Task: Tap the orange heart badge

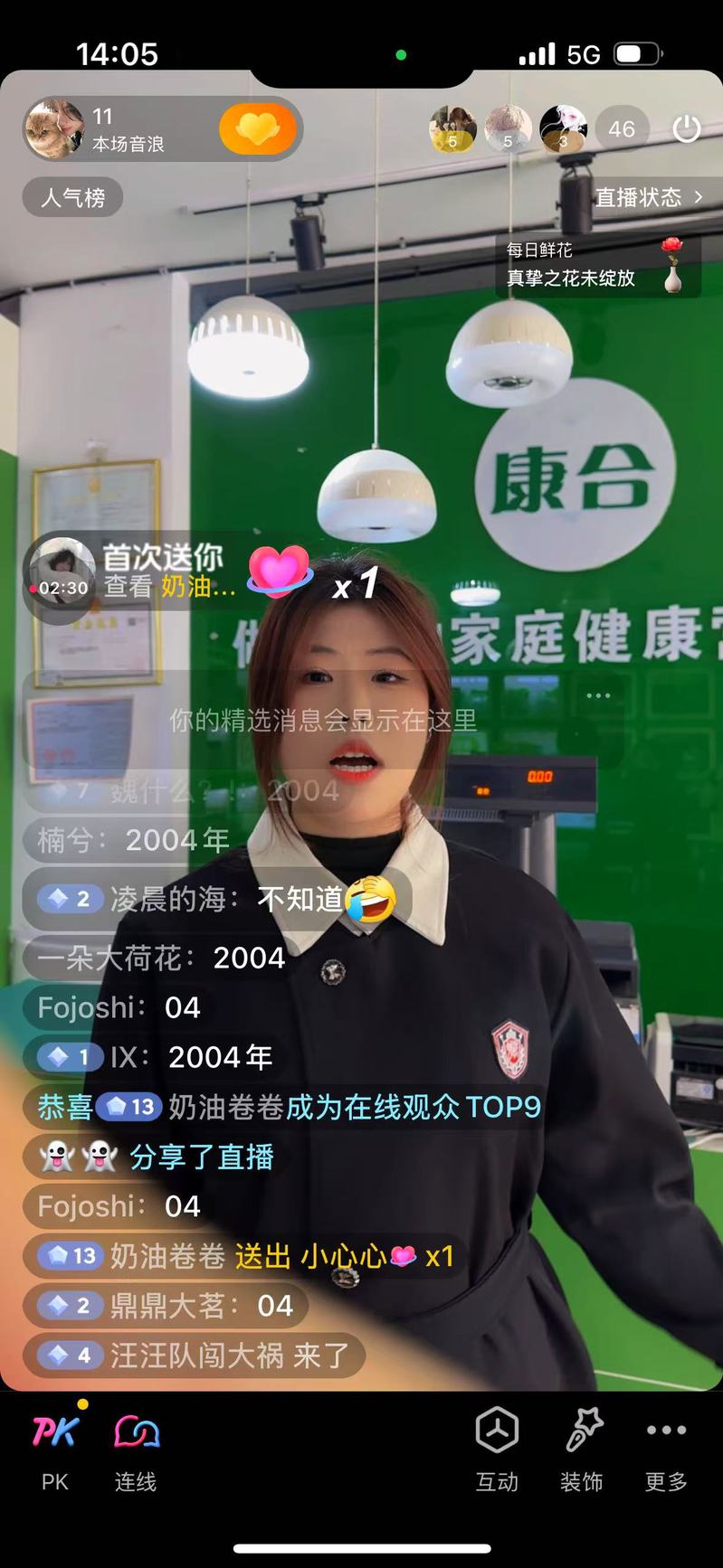Action: point(258,129)
